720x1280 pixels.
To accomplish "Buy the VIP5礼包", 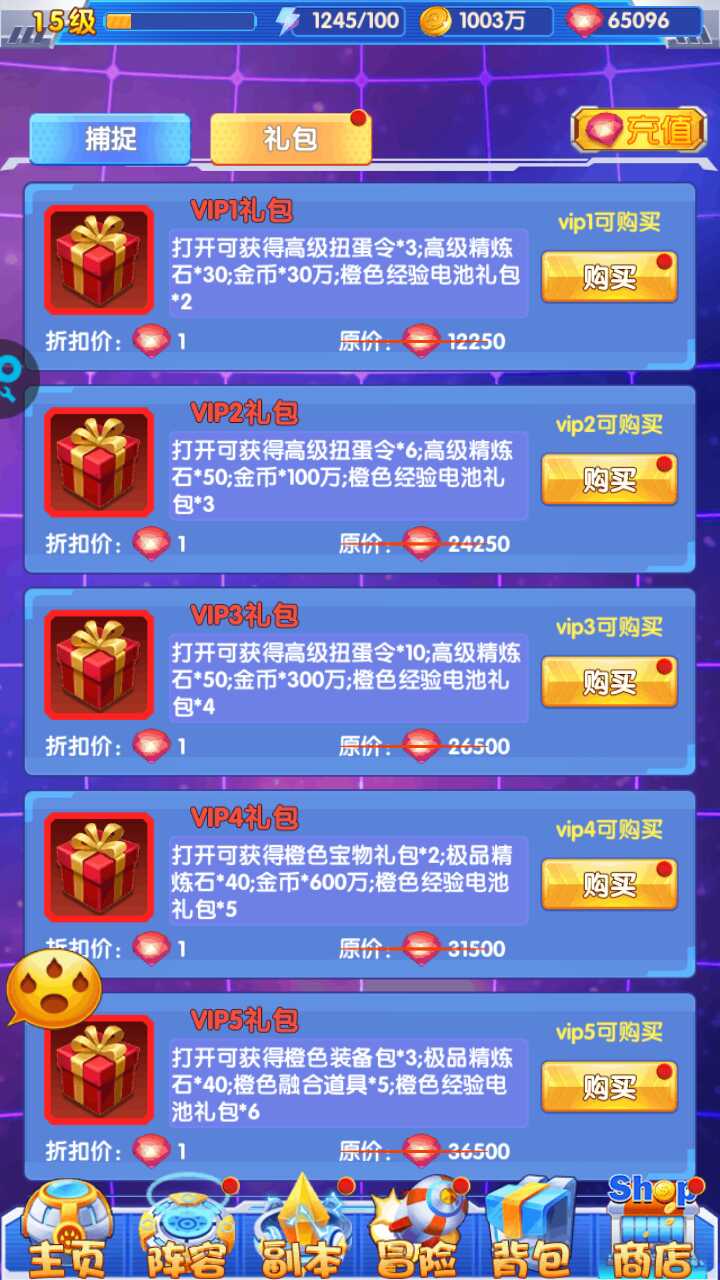I will tap(609, 1087).
